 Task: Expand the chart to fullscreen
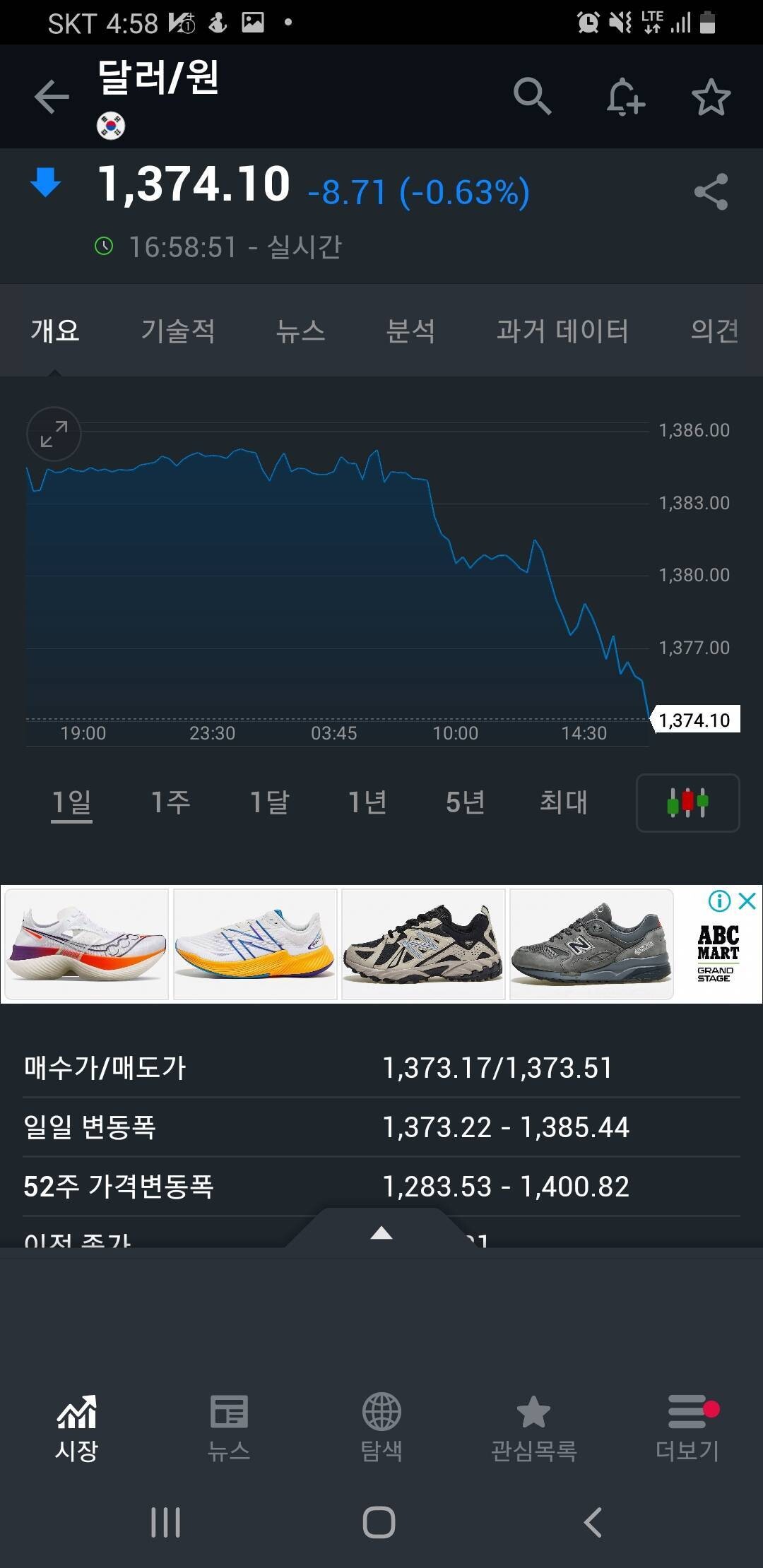tap(54, 434)
